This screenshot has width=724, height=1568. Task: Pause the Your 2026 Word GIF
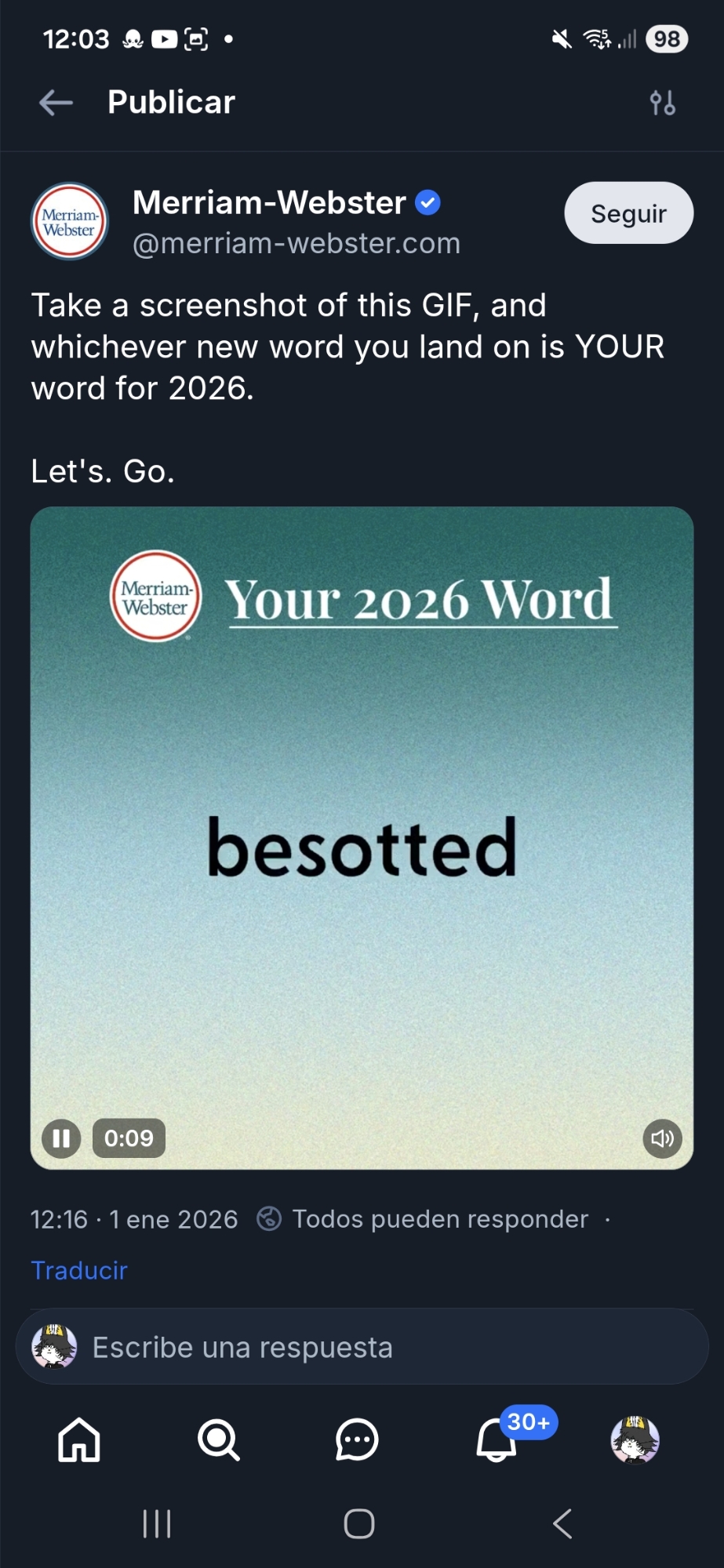click(x=61, y=1138)
